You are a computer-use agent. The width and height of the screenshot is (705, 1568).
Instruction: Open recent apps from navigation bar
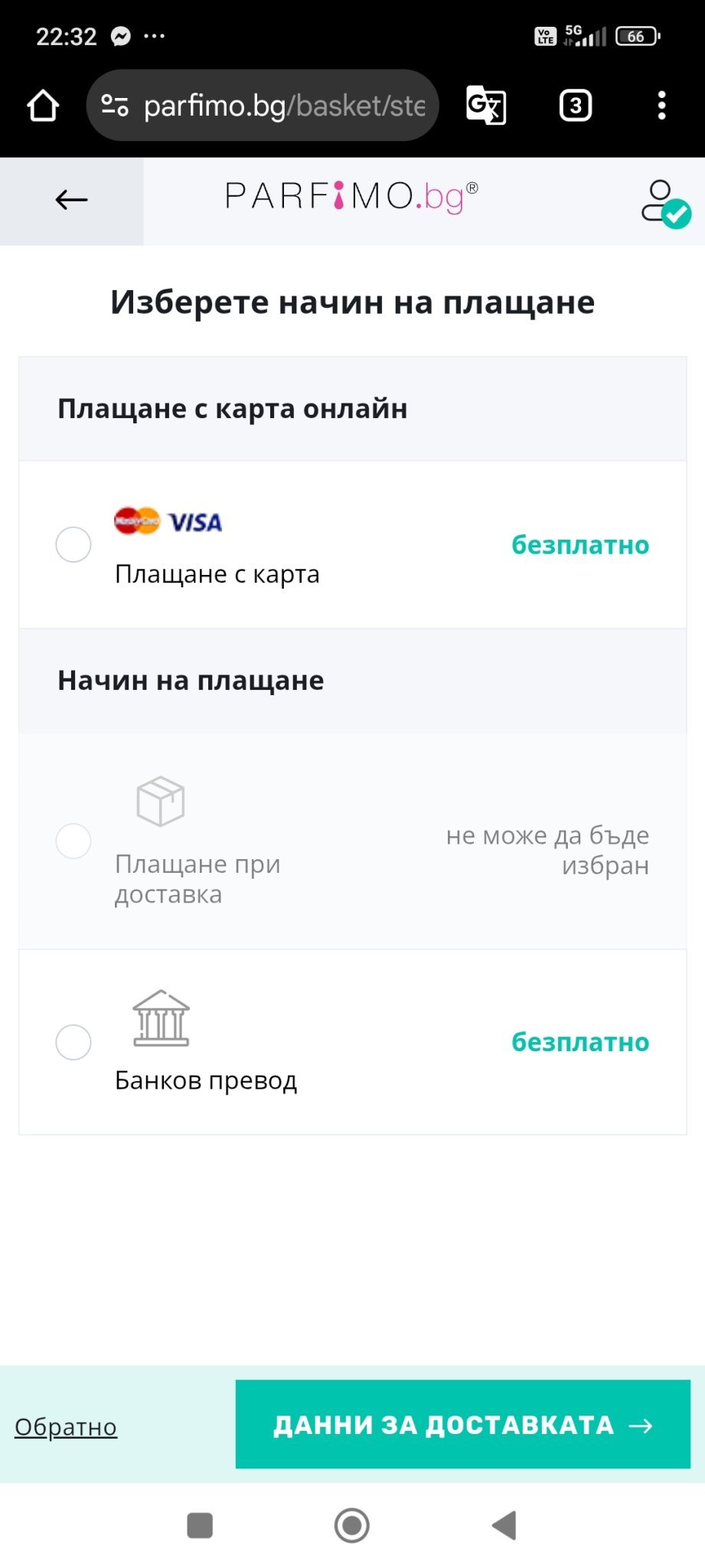(x=200, y=1525)
